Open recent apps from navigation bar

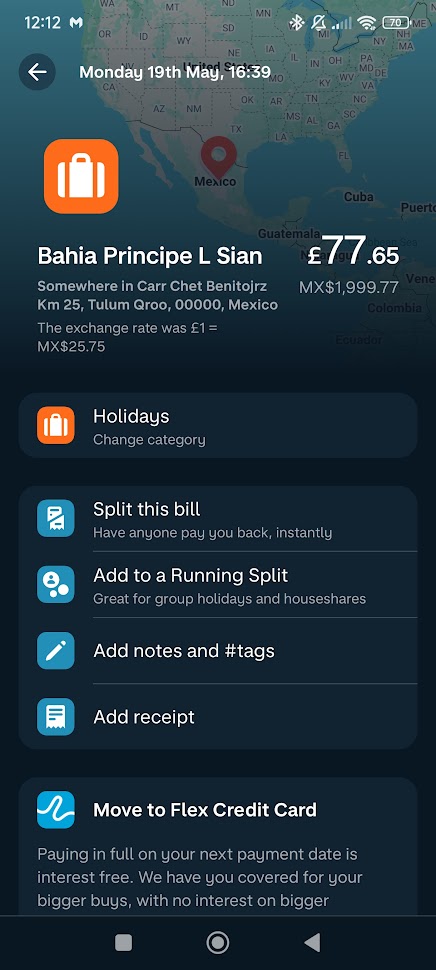[x=124, y=943]
